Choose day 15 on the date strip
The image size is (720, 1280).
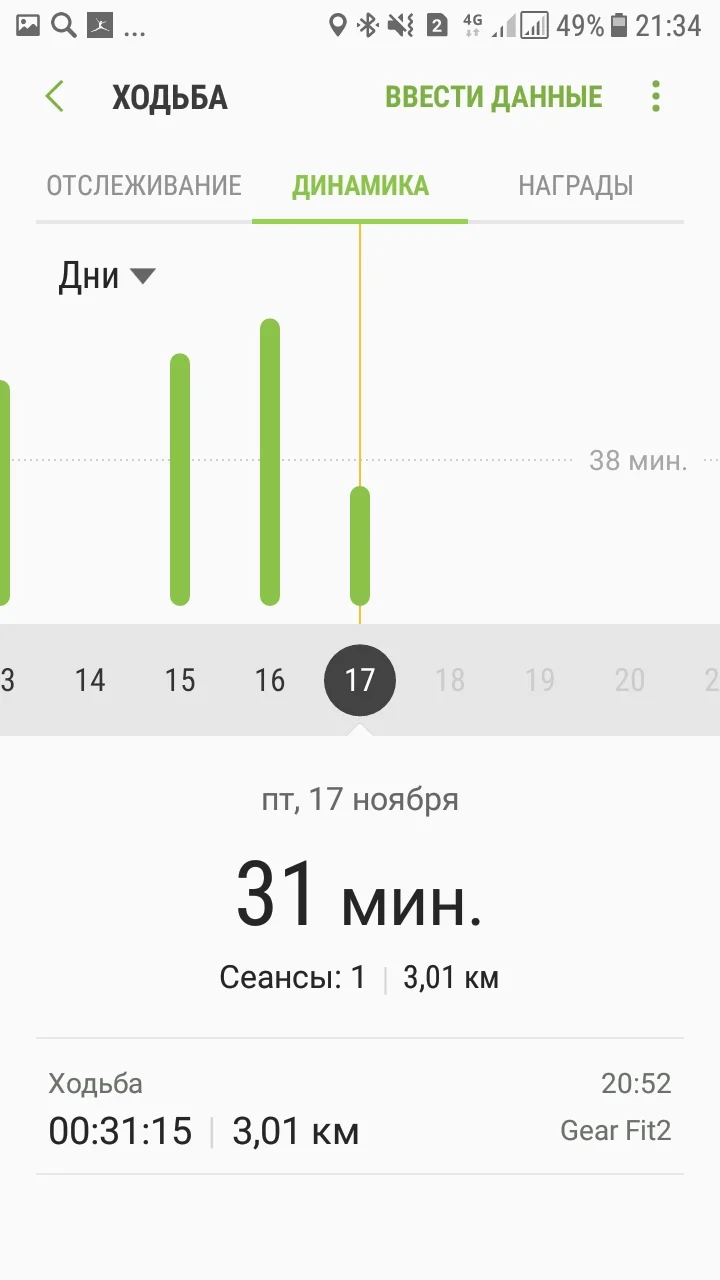pyautogui.click(x=180, y=681)
